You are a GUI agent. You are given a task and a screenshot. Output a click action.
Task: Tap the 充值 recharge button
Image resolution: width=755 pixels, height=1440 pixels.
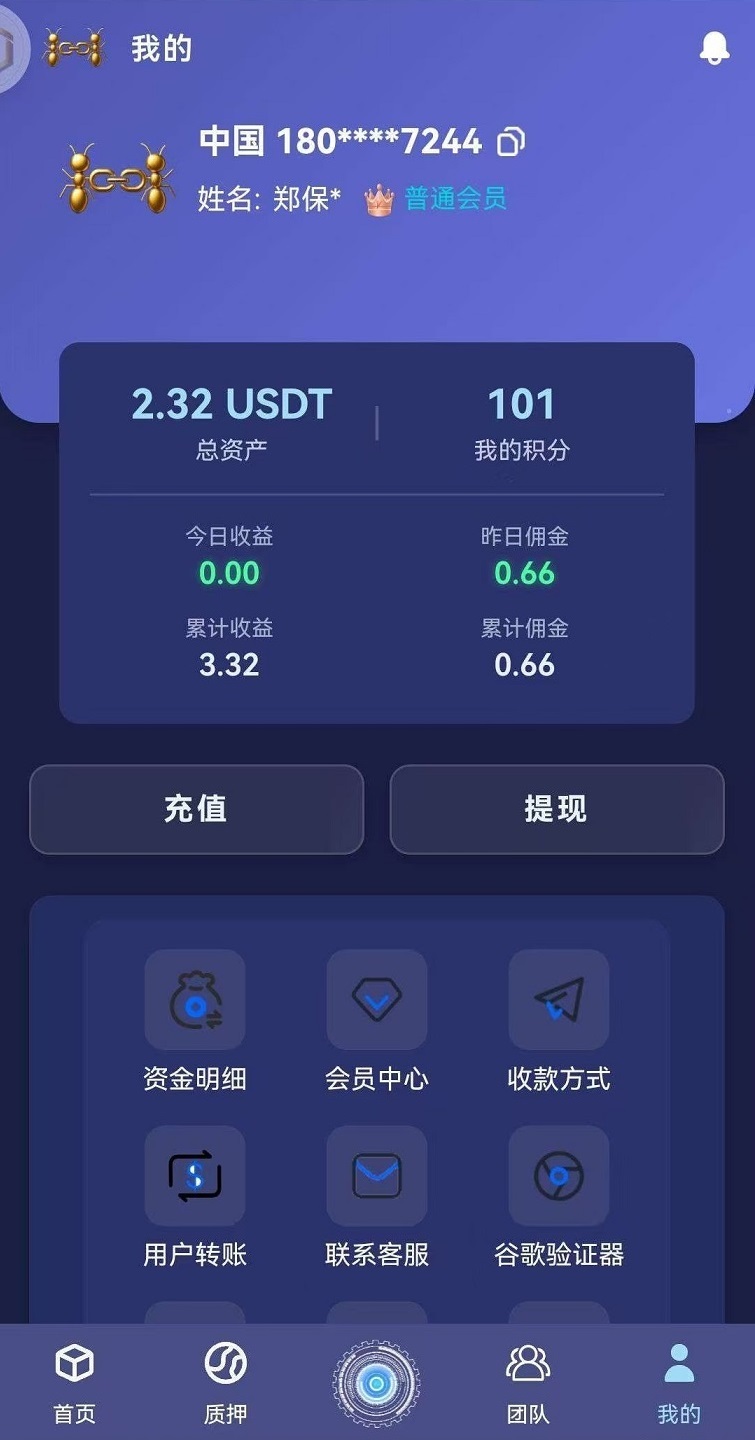196,809
